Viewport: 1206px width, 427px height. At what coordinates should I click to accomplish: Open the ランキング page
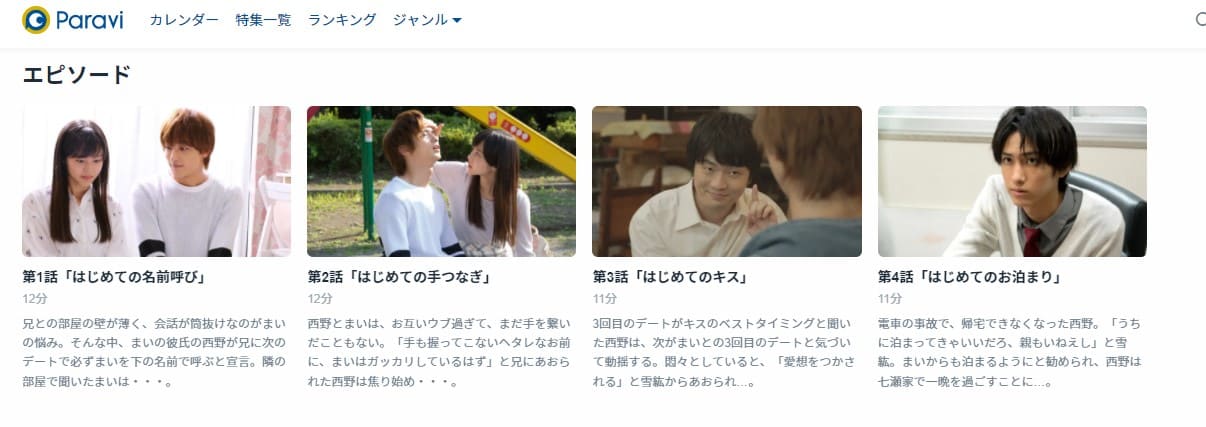[x=342, y=19]
